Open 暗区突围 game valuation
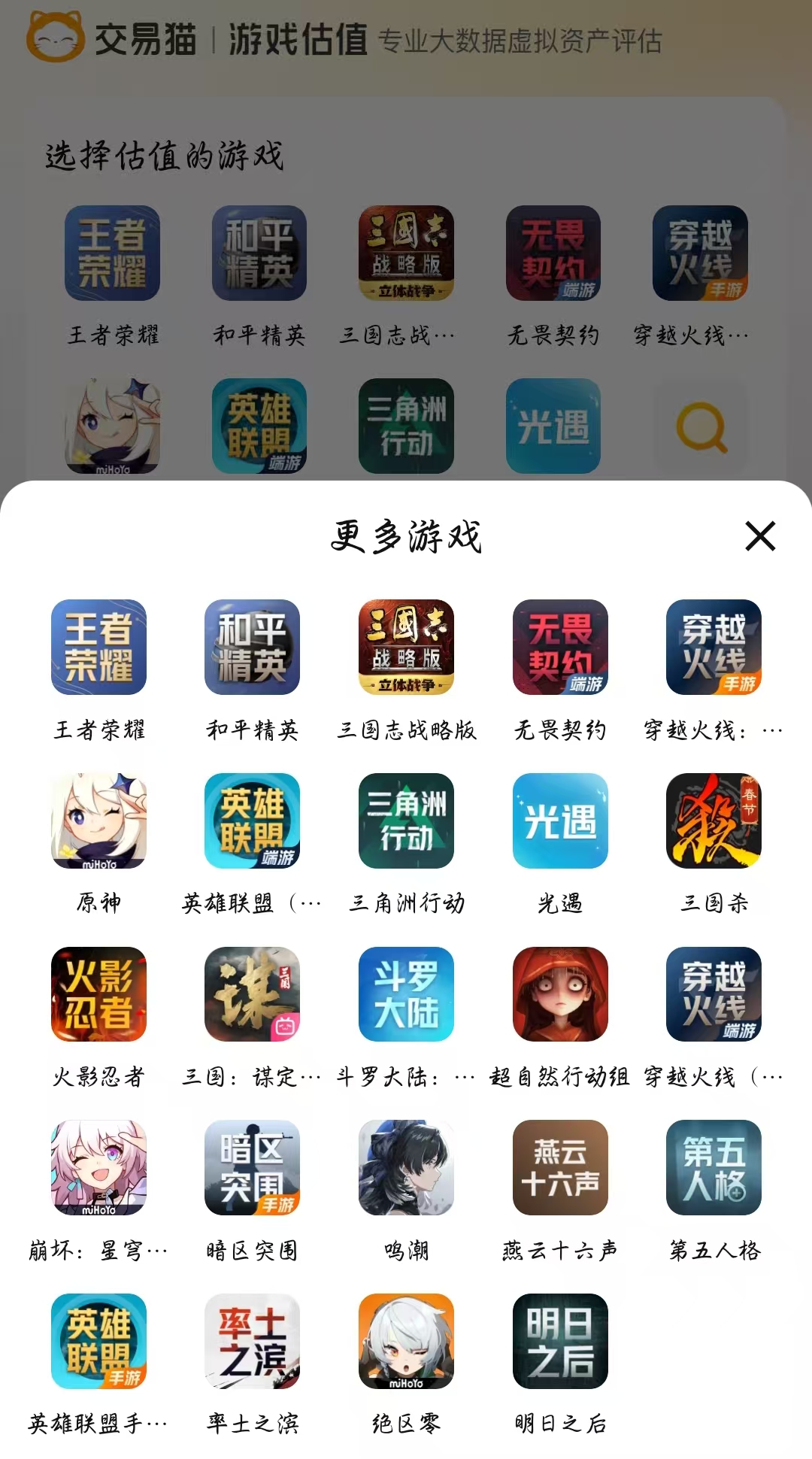 point(252,1168)
